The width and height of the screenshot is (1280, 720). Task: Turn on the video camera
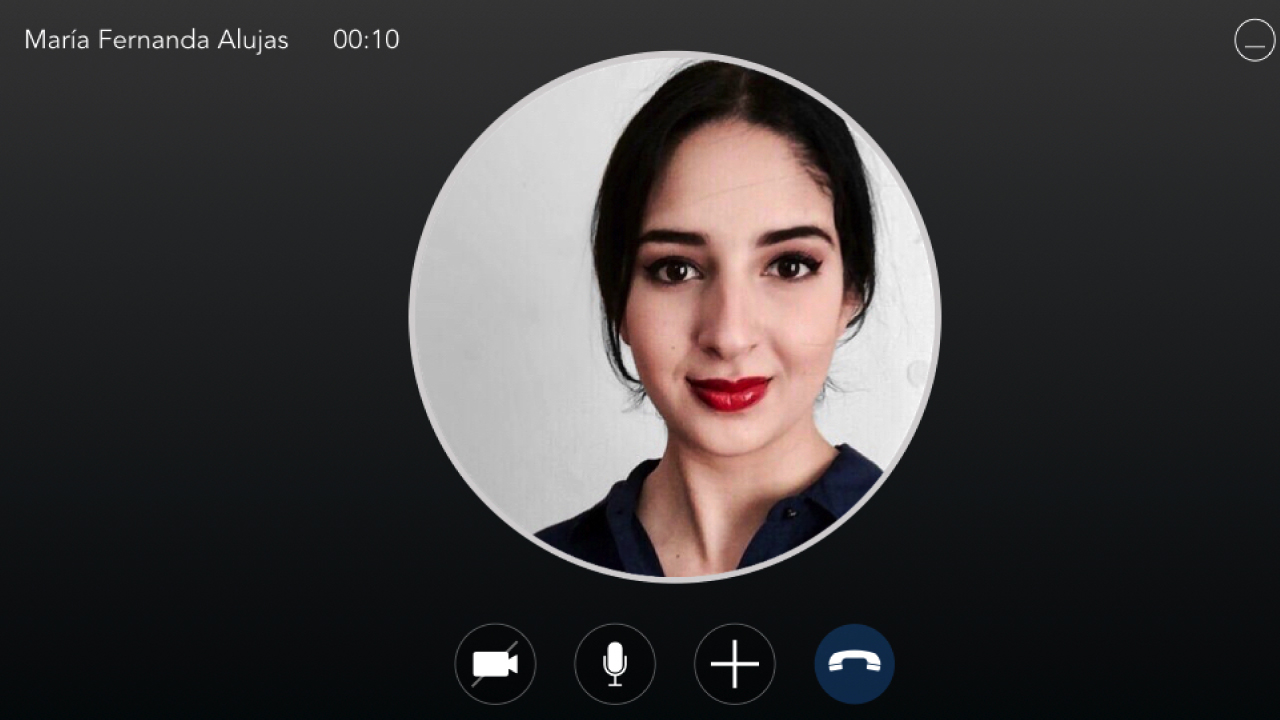coord(495,664)
